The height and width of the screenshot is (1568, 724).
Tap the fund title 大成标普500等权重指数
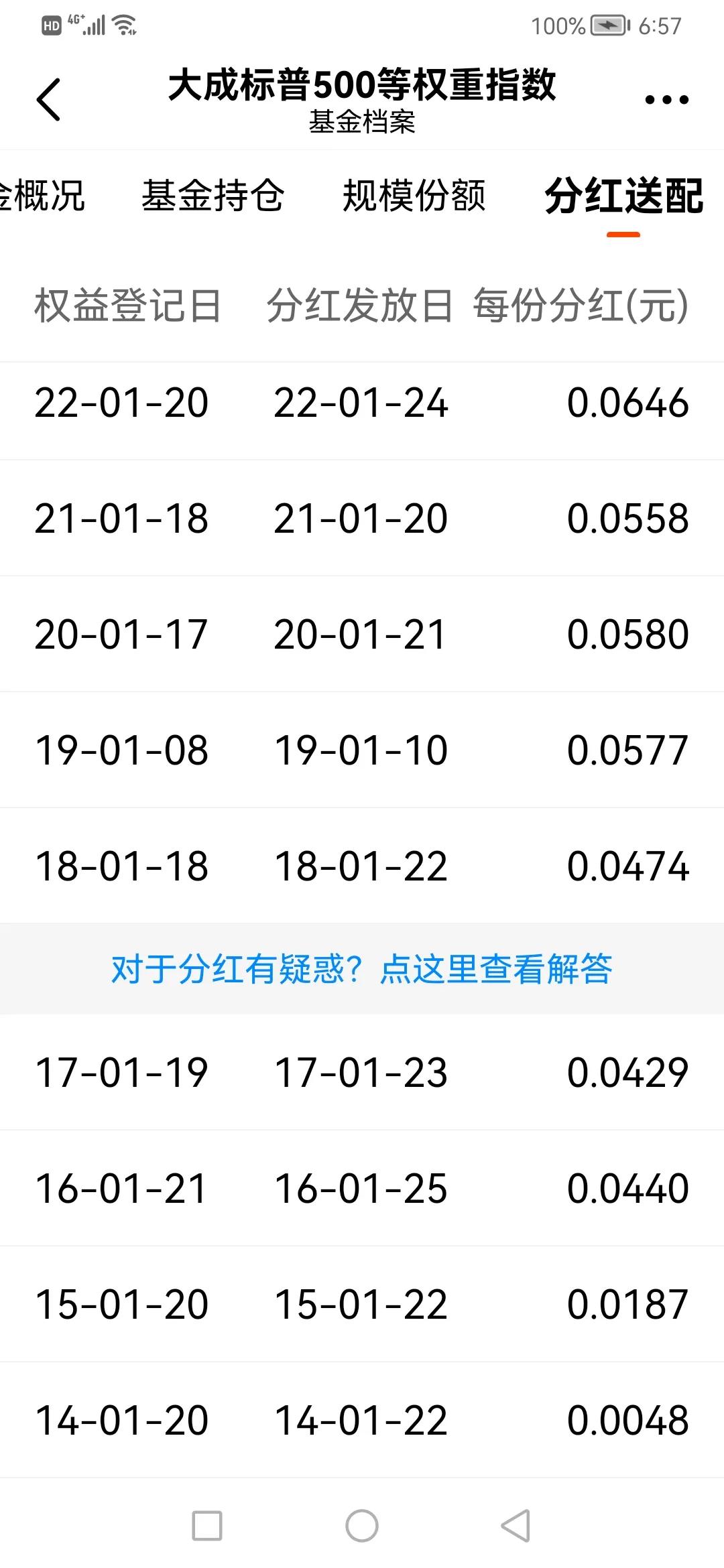[362, 86]
